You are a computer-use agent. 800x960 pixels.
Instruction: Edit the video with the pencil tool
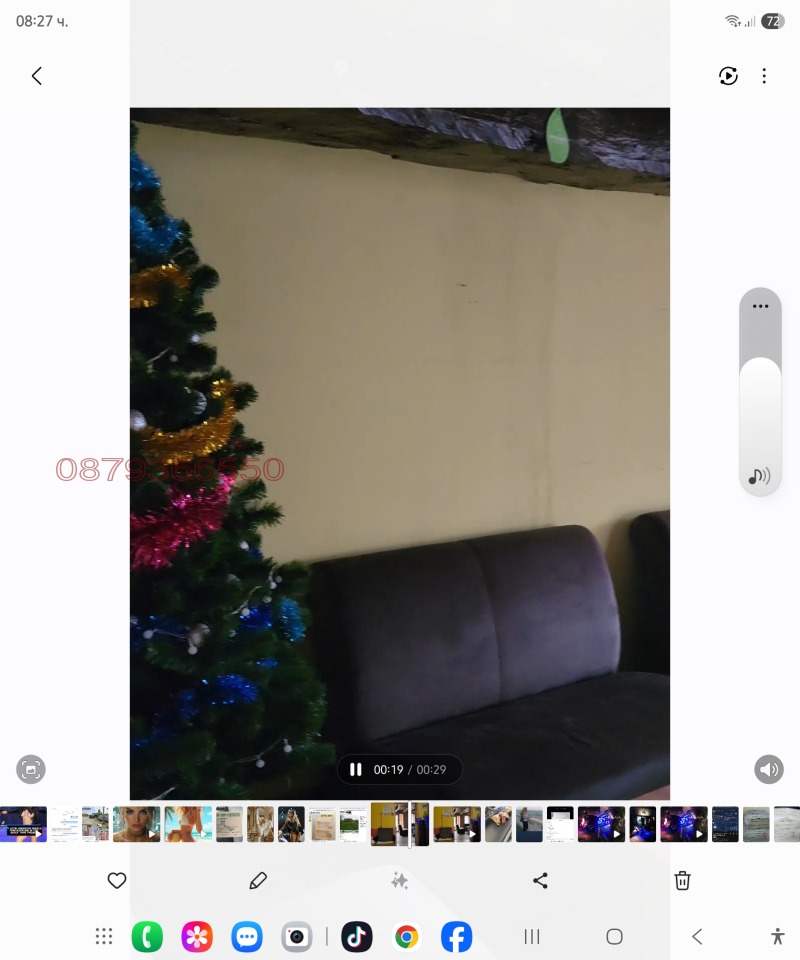tap(258, 881)
